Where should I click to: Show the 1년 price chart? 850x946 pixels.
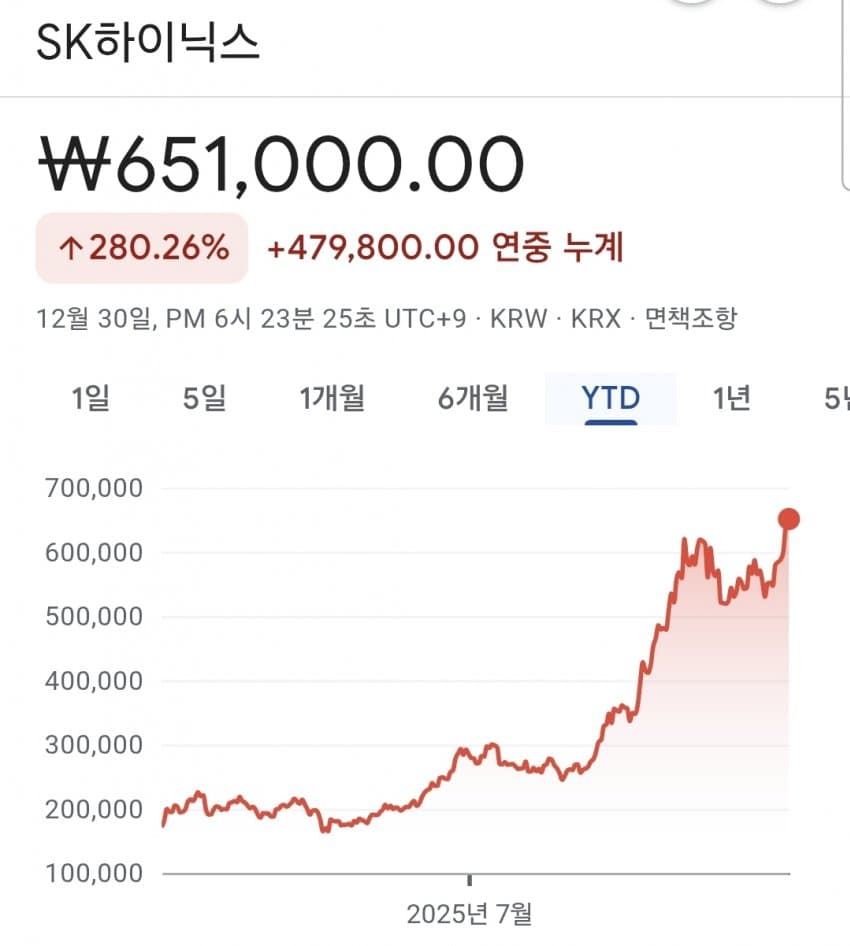(731, 399)
